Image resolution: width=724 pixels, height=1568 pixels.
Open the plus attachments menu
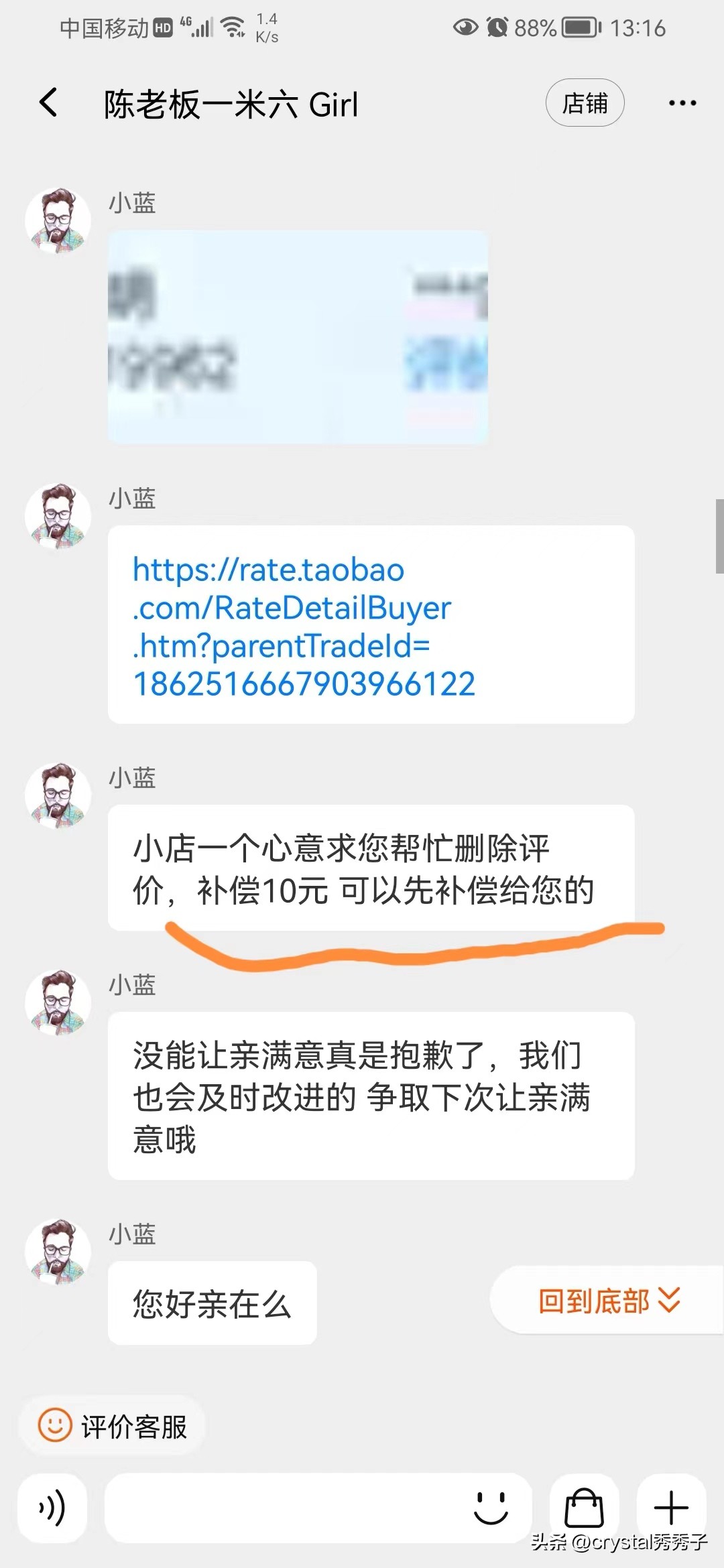tap(671, 1508)
